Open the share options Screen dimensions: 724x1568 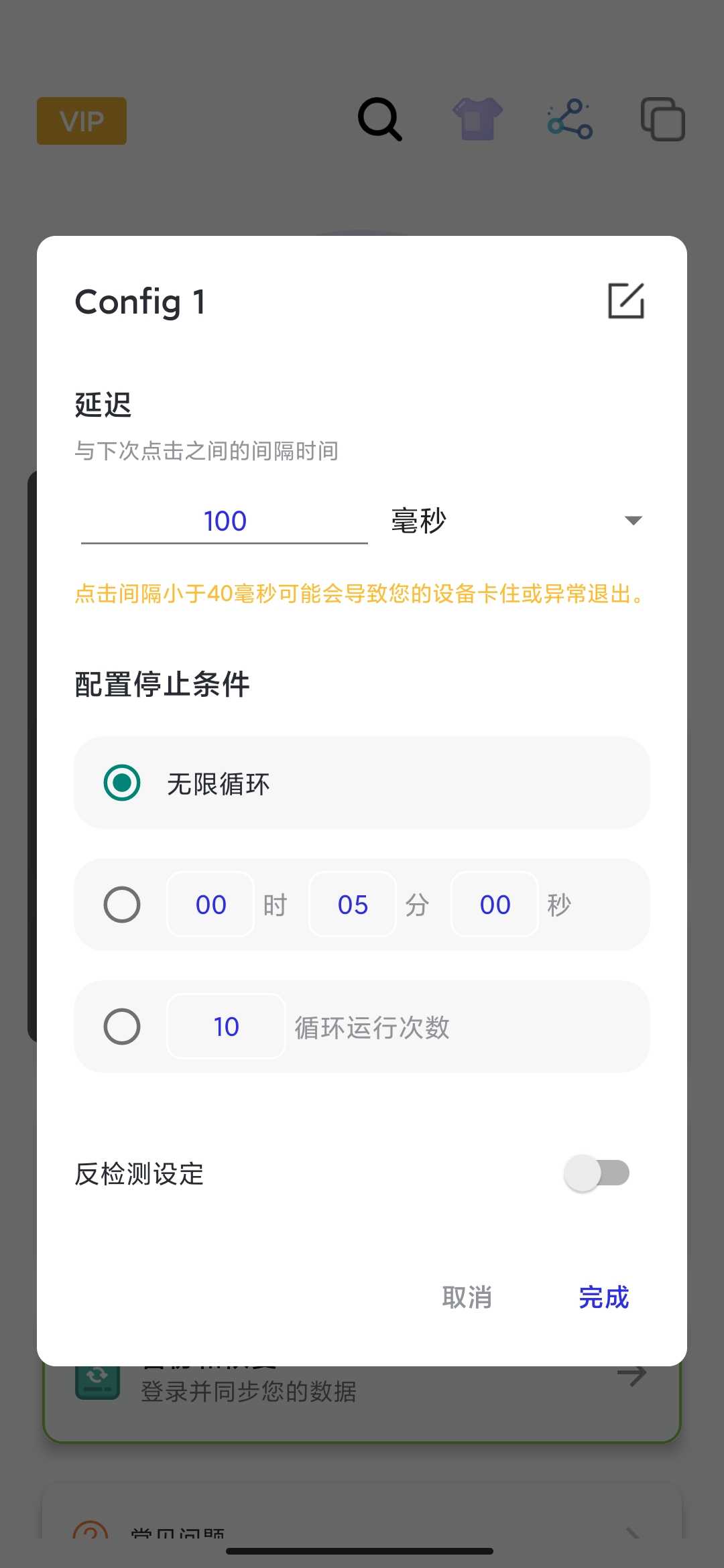(569, 119)
